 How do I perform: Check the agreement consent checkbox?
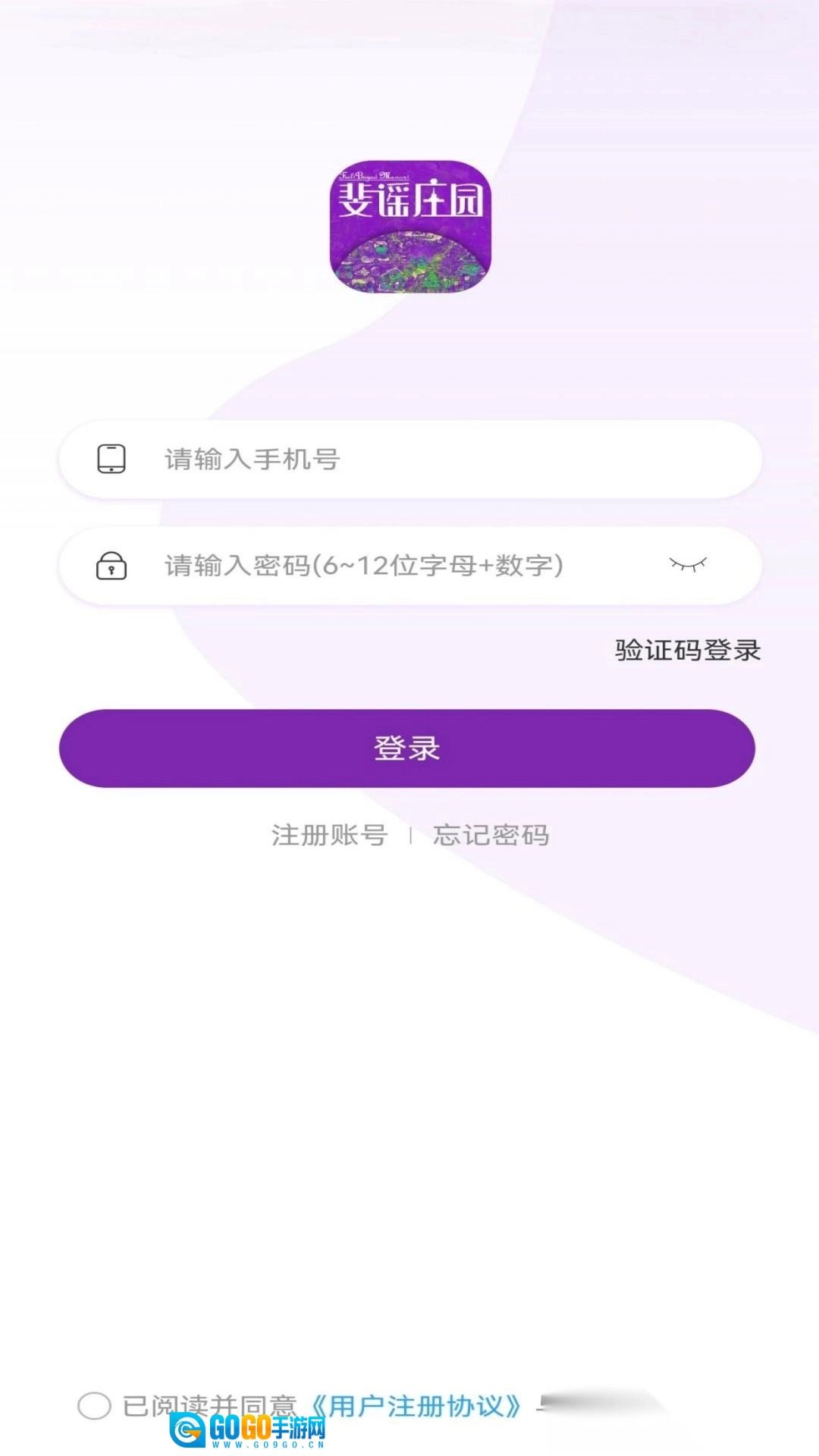(x=95, y=1405)
